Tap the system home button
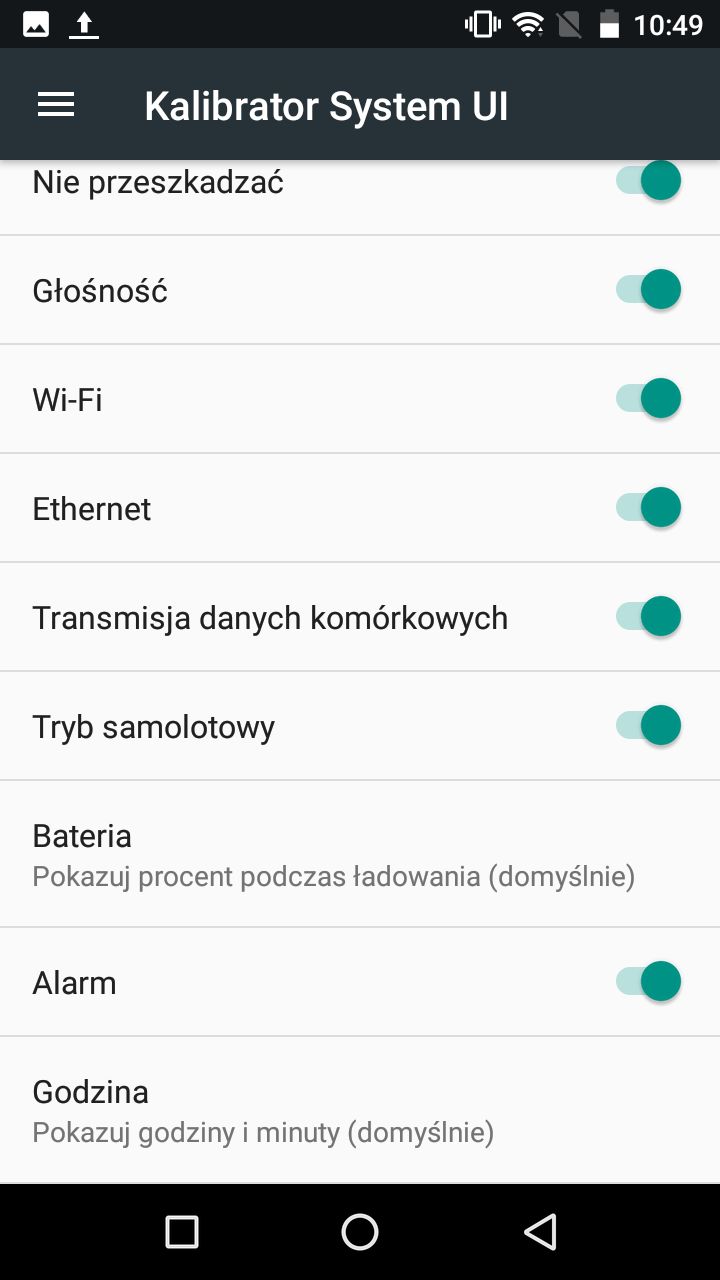The image size is (720, 1280). [x=360, y=1232]
